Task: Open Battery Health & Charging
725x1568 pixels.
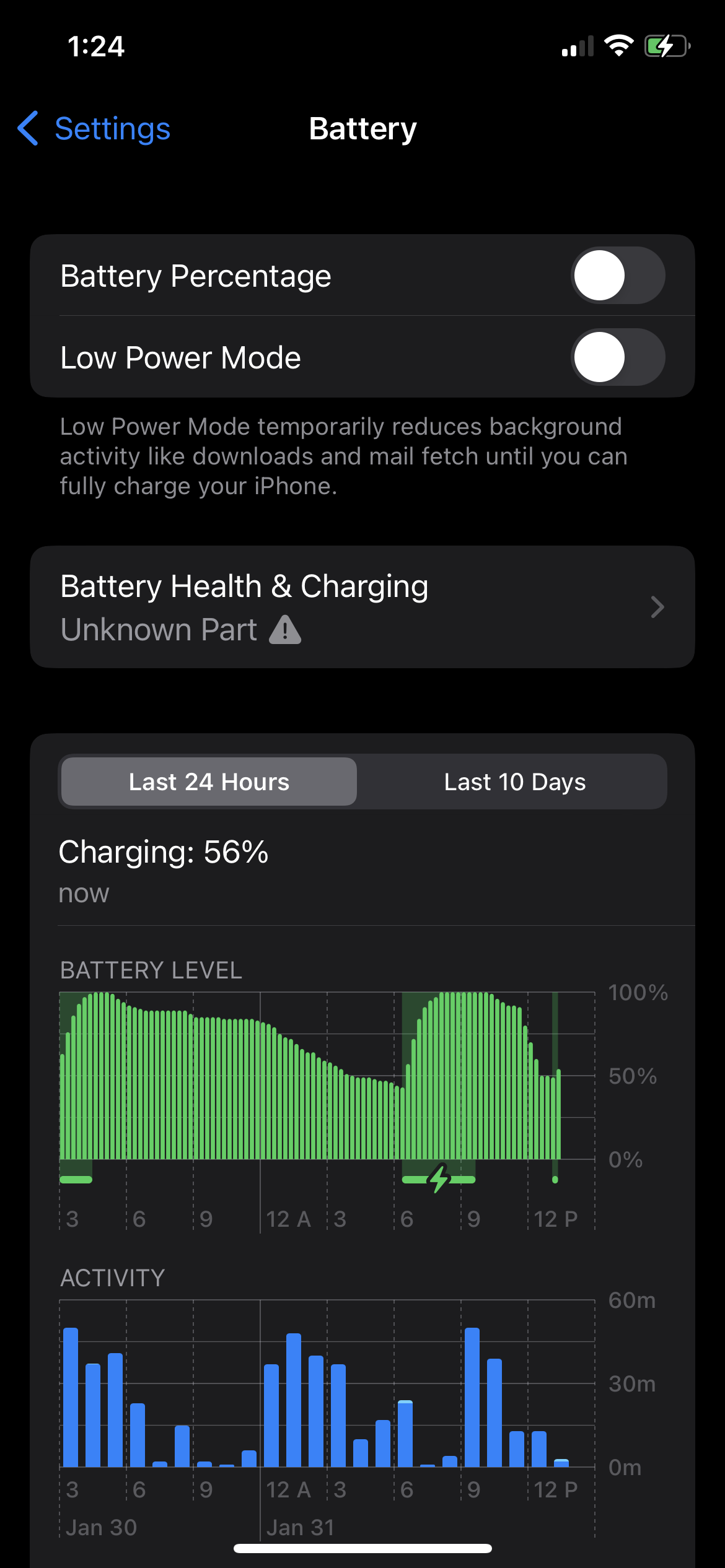Action: tap(362, 607)
